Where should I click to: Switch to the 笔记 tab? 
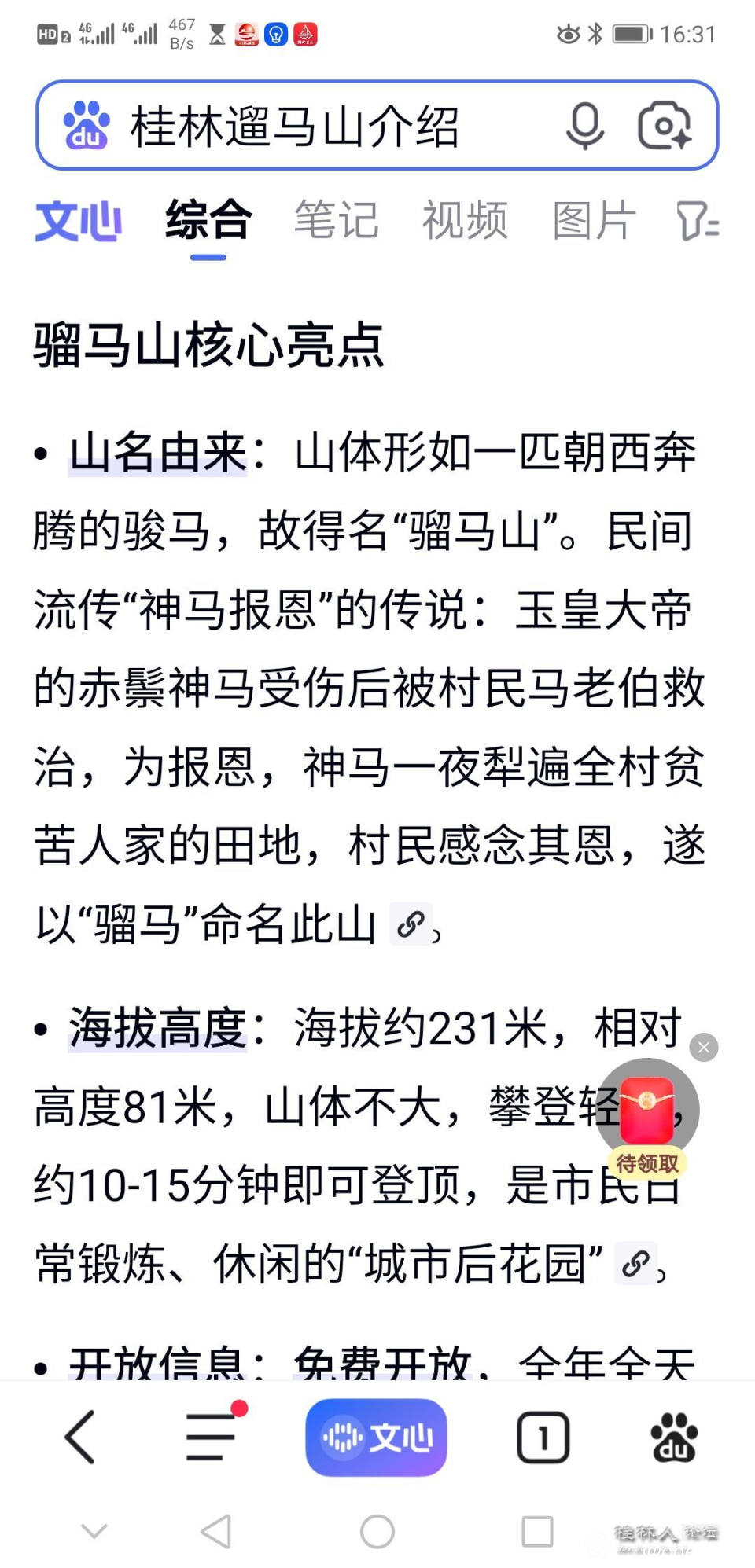click(337, 219)
